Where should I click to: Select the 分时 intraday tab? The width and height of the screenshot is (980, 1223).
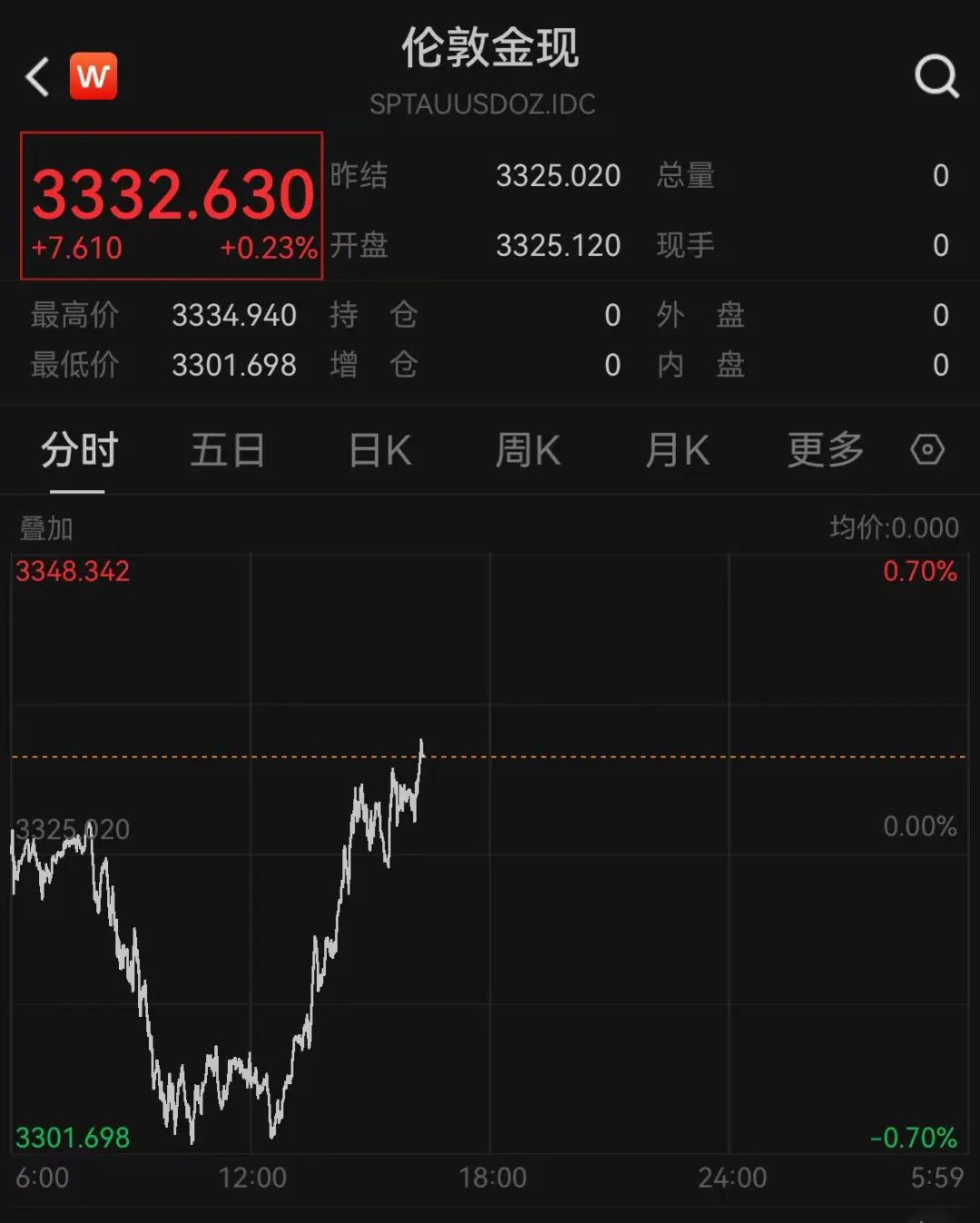pos(79,450)
